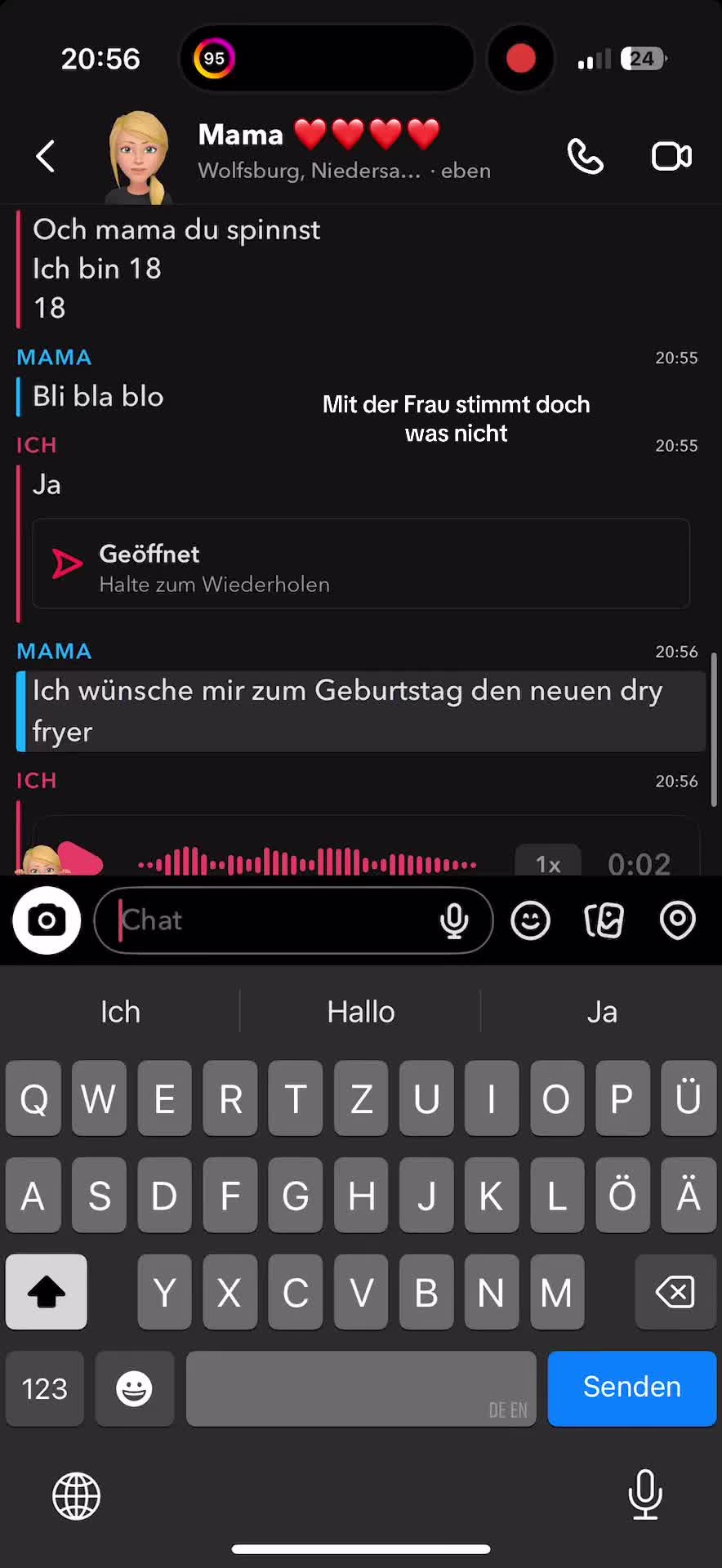Viewport: 722px width, 1568px height.
Task: Open the location pin icon
Action: pyautogui.click(x=678, y=920)
